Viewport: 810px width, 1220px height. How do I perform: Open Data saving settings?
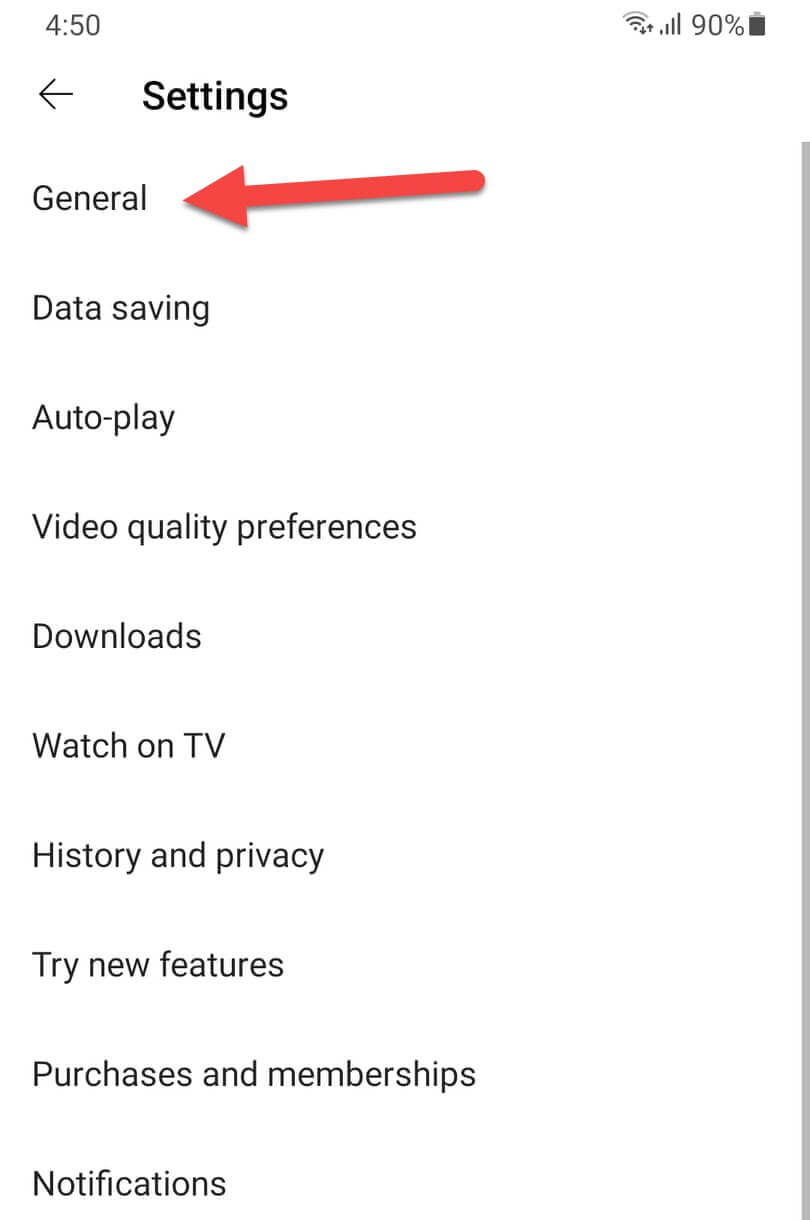click(x=121, y=308)
